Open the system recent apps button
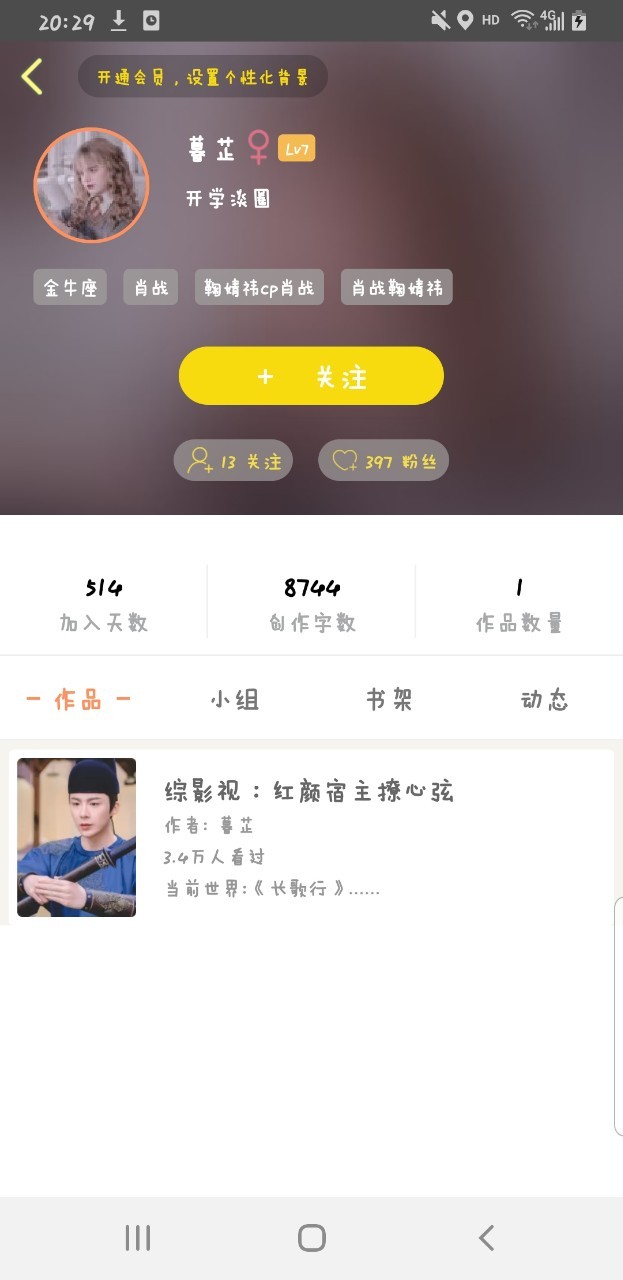Screen dimensions: 623x1280 (138, 1238)
